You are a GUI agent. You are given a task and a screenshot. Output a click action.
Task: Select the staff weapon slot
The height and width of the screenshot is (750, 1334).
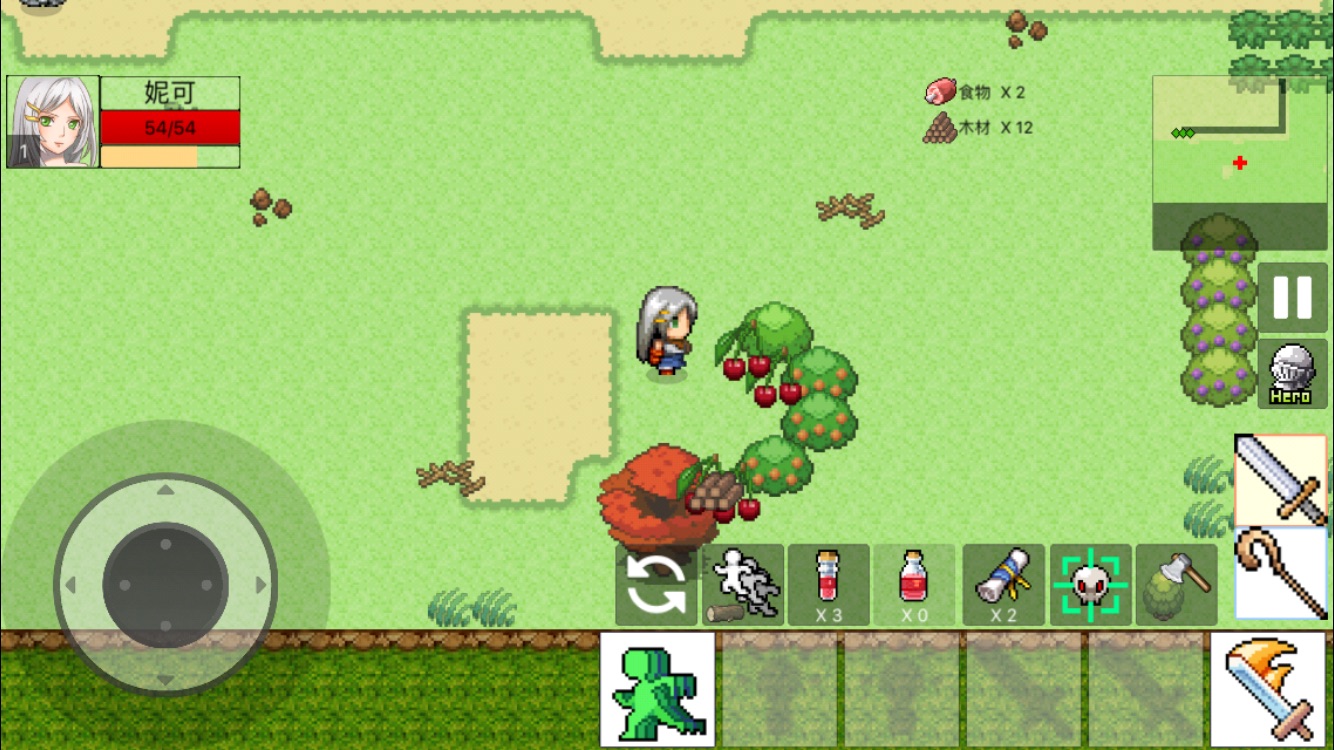pos(1280,573)
